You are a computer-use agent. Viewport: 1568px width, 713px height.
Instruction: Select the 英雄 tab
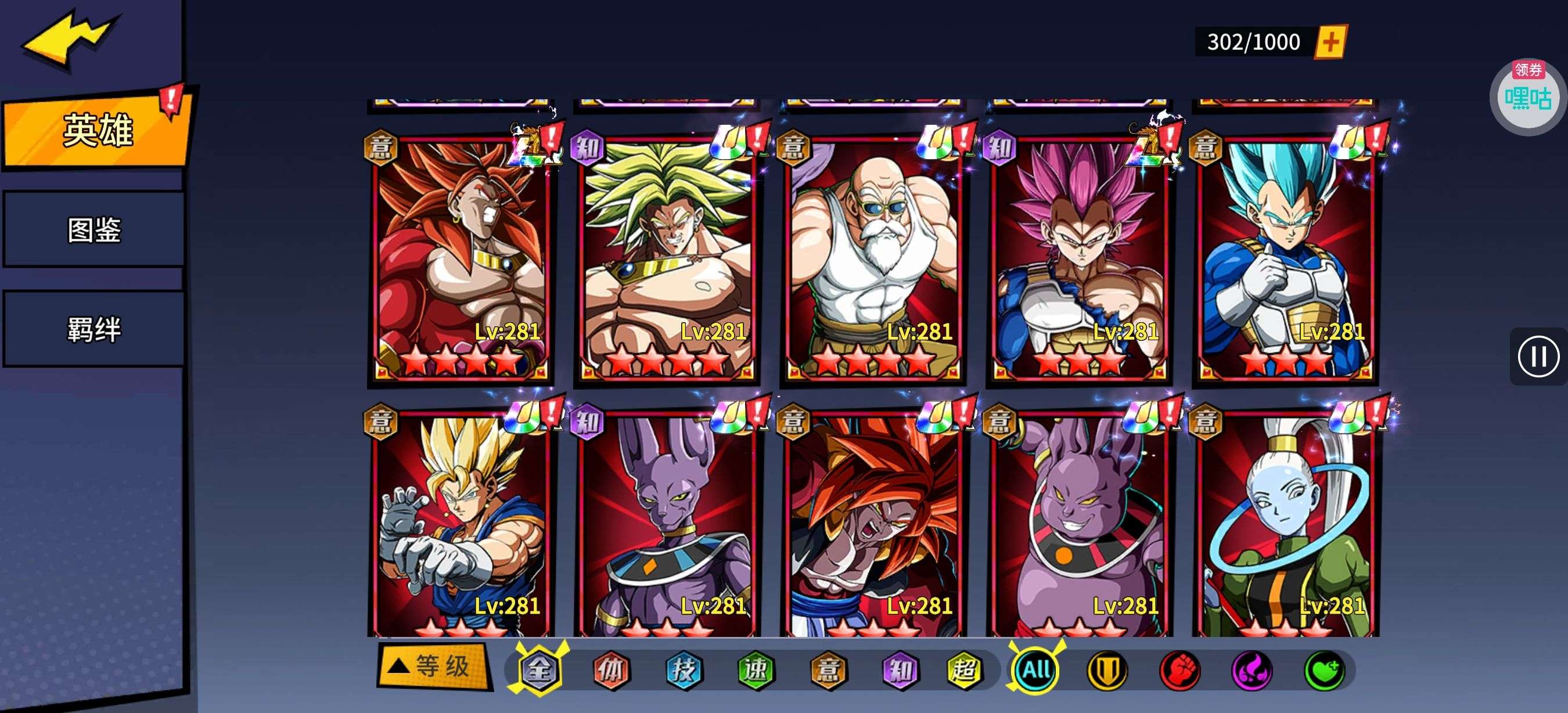click(98, 129)
